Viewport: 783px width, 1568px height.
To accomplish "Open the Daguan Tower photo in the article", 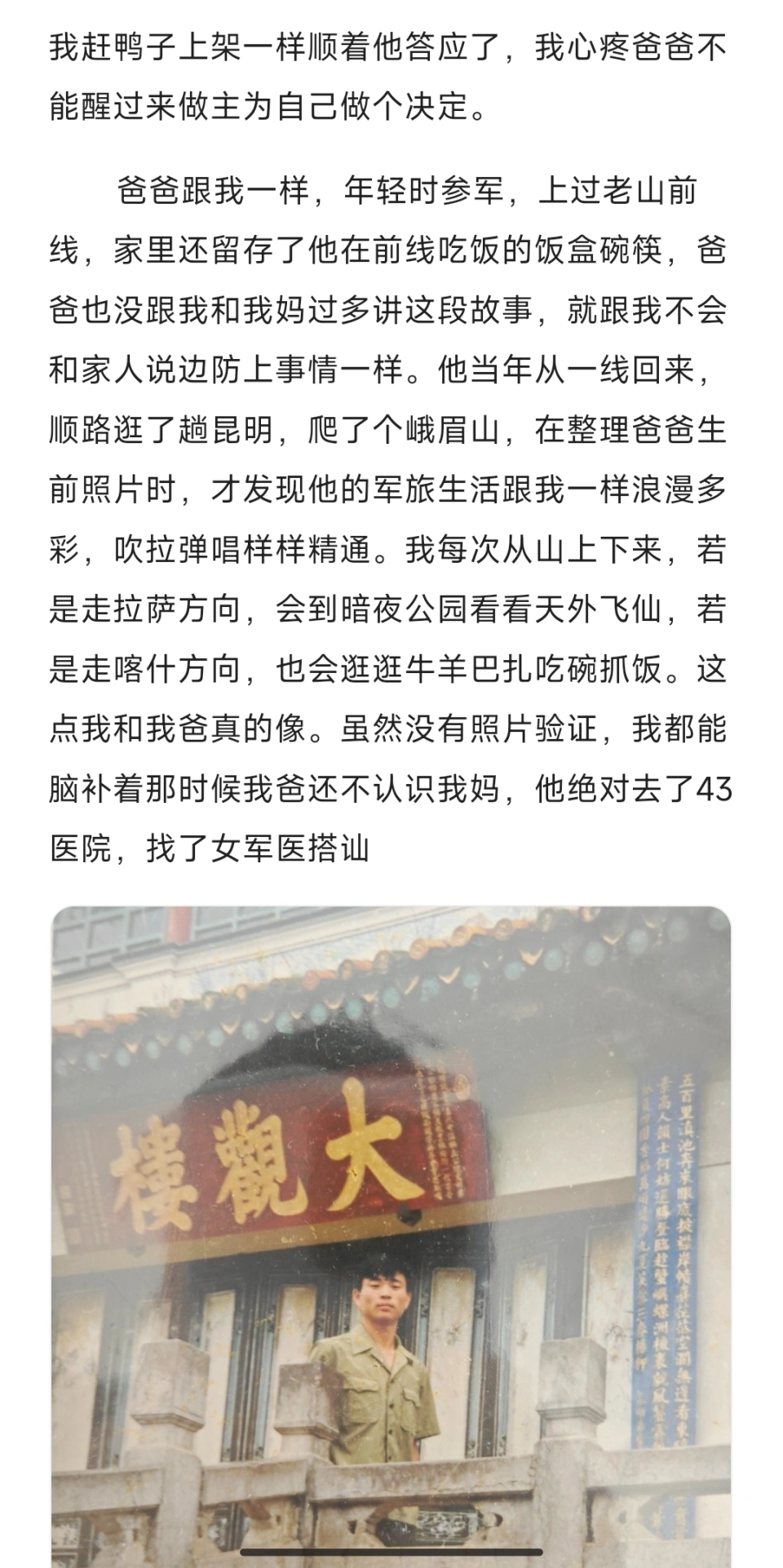I will (391, 1232).
